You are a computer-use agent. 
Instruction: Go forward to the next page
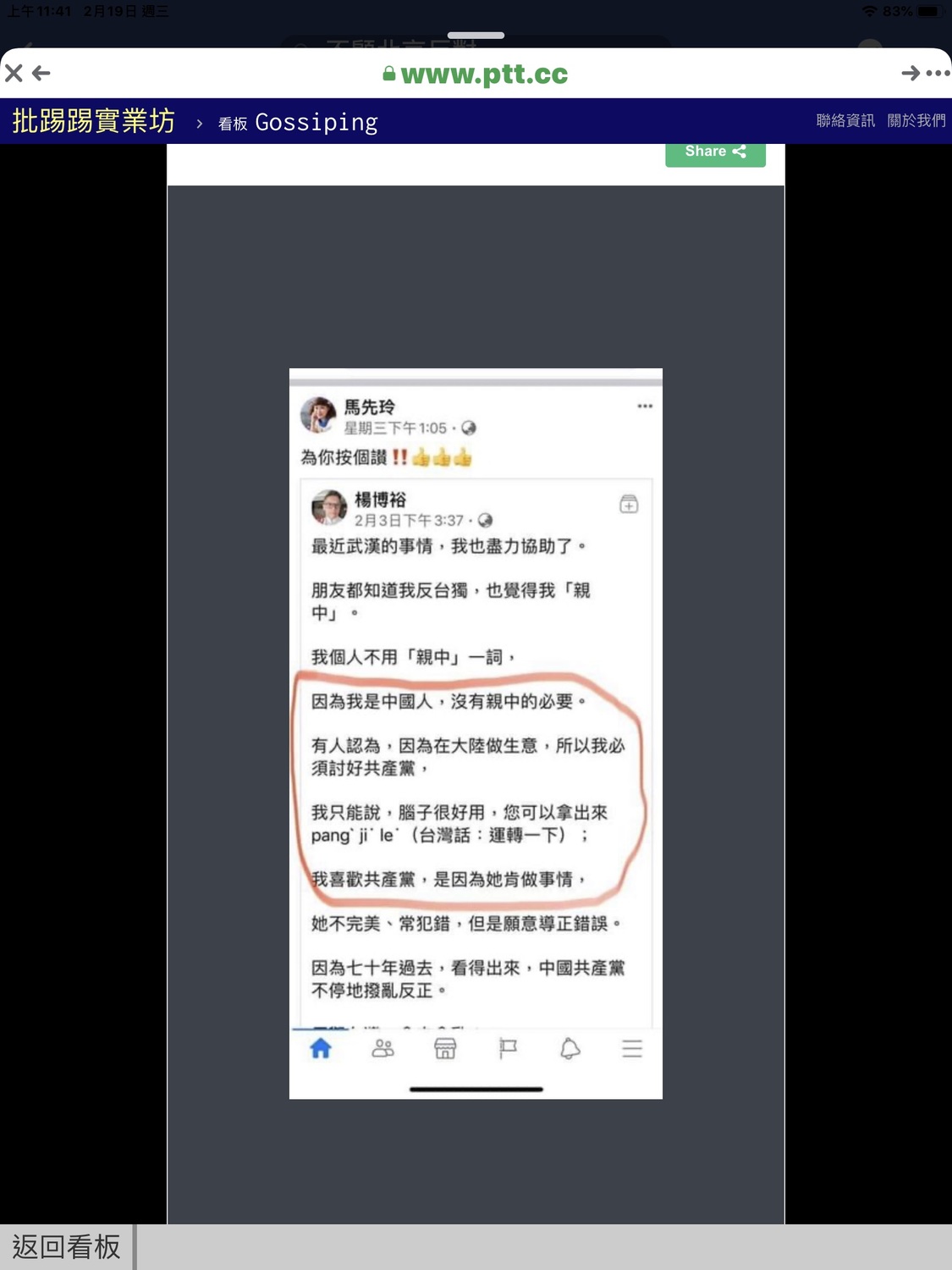(911, 74)
